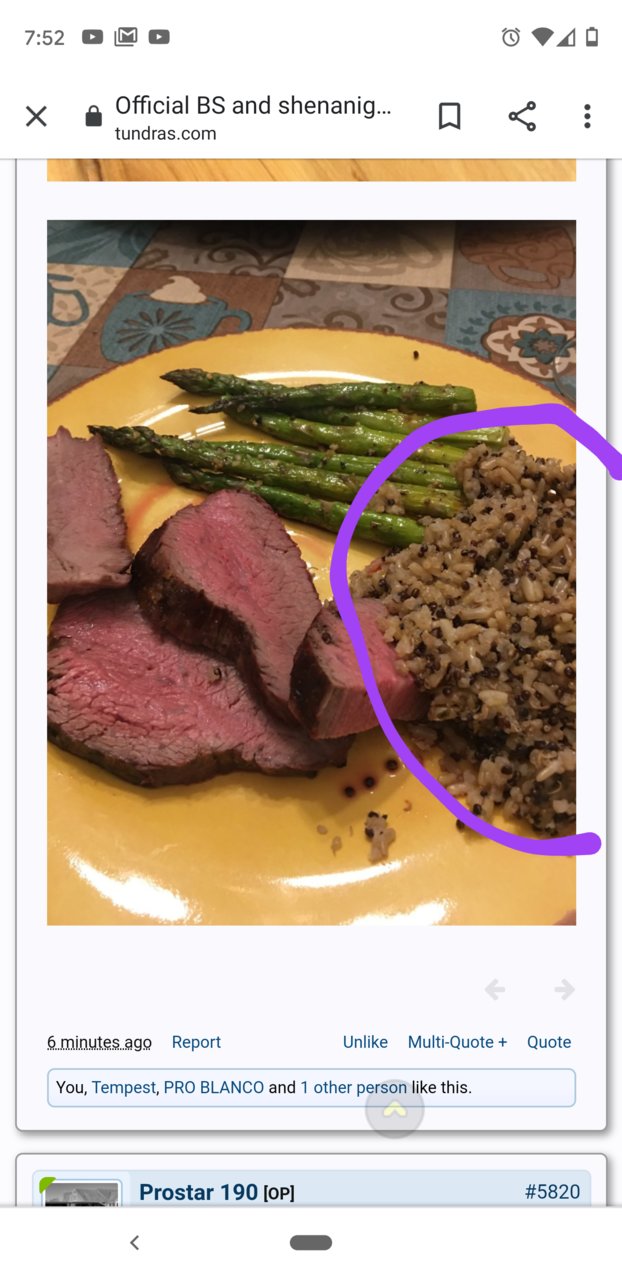Screen dimensions: 622x1279
Task: Close the browser custom tab
Action: pos(36,117)
